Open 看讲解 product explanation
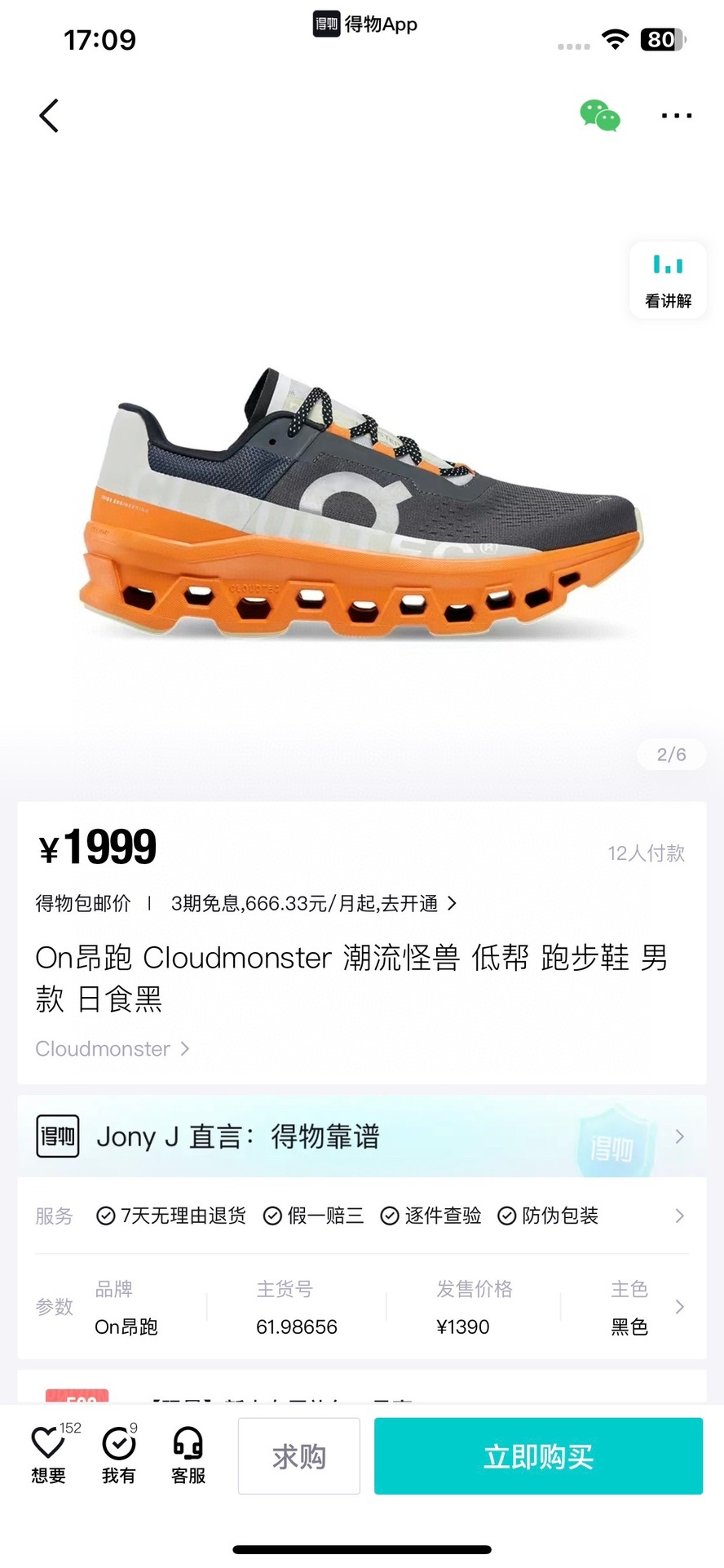724x1568 pixels. (x=668, y=280)
